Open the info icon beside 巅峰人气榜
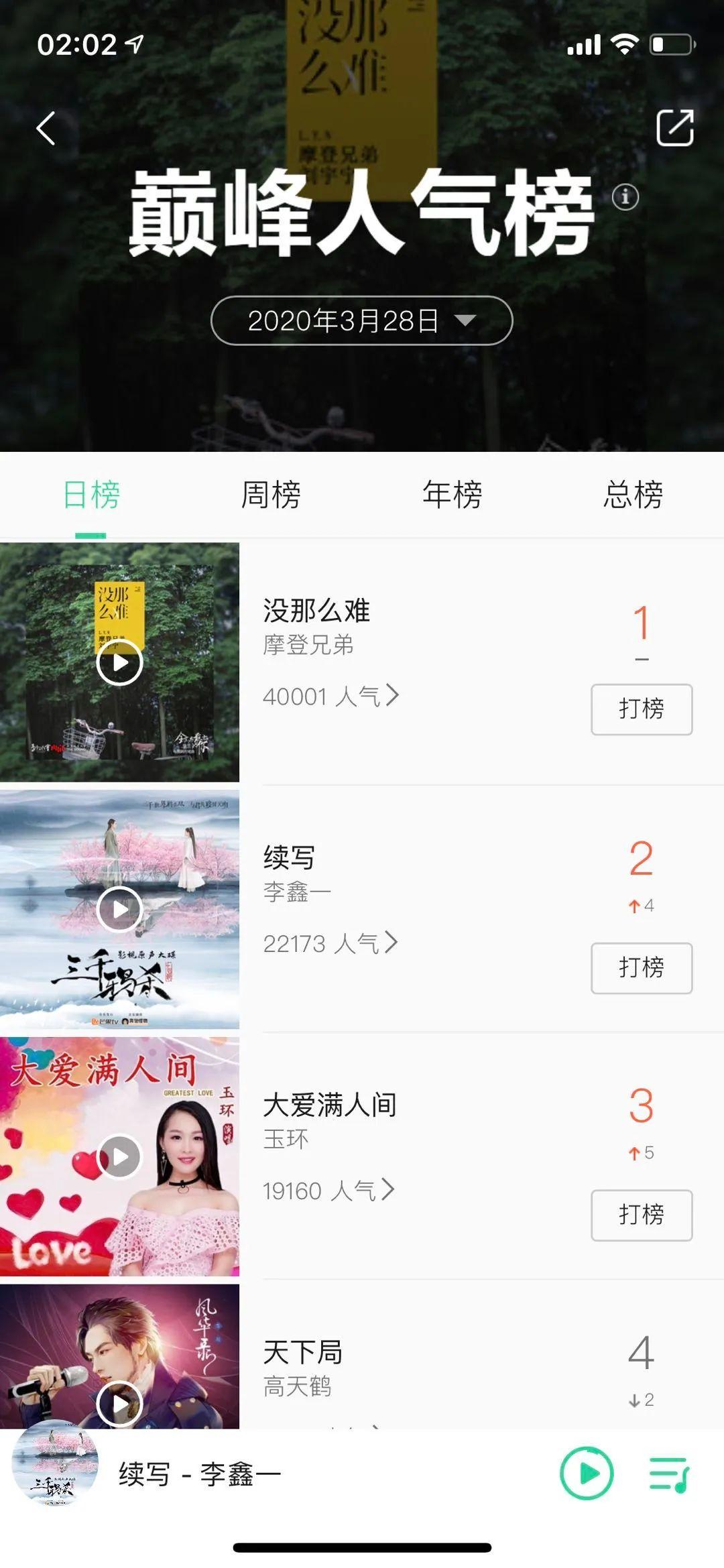The image size is (724, 1568). tap(625, 197)
